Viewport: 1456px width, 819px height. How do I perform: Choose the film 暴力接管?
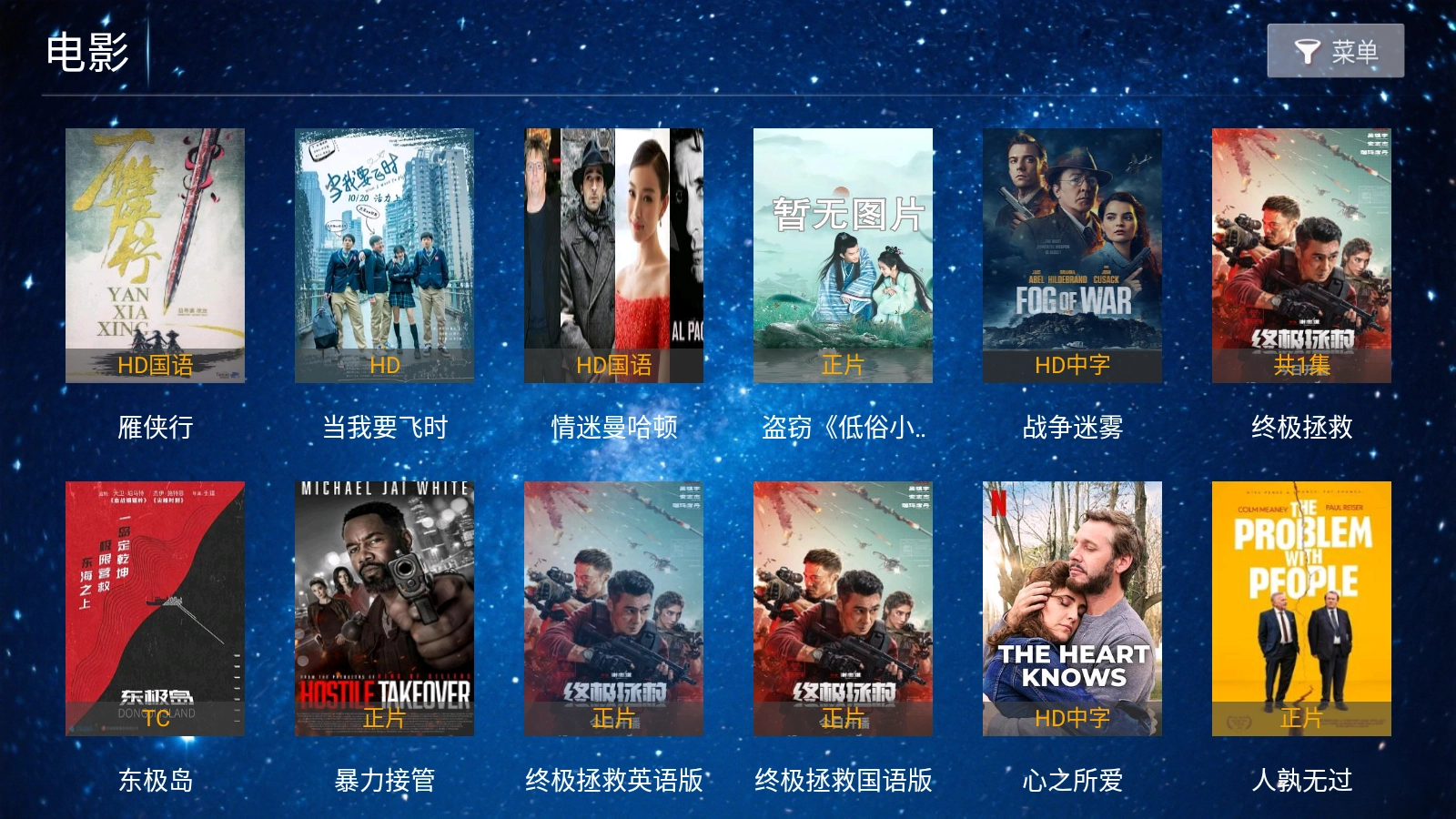tap(384, 608)
